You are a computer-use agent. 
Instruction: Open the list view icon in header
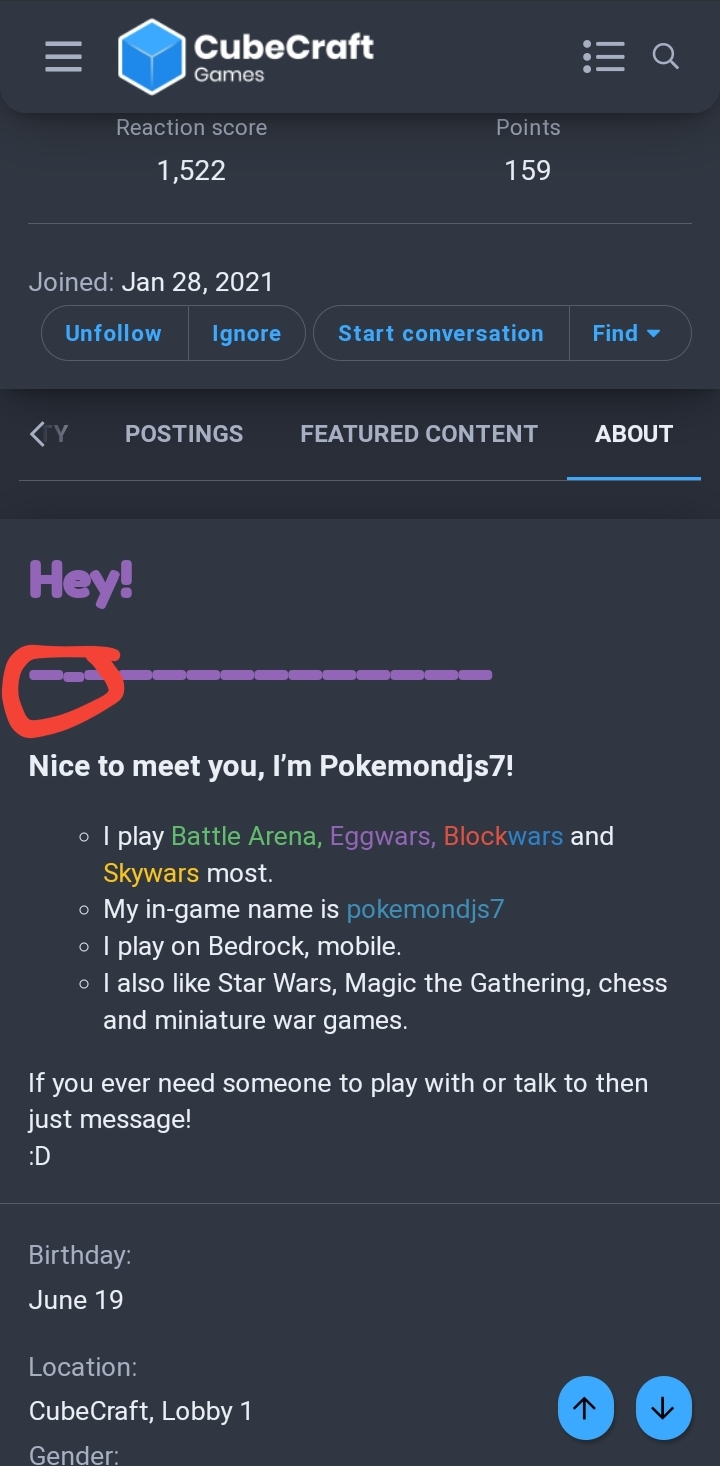pyautogui.click(x=603, y=56)
